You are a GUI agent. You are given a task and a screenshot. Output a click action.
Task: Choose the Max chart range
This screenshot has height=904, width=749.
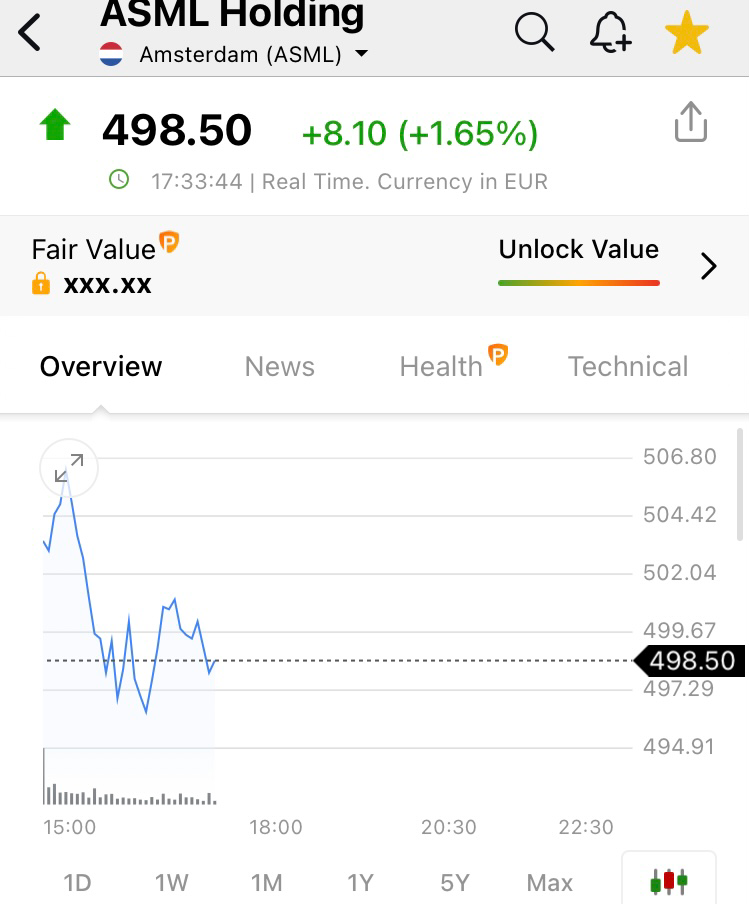pos(550,883)
